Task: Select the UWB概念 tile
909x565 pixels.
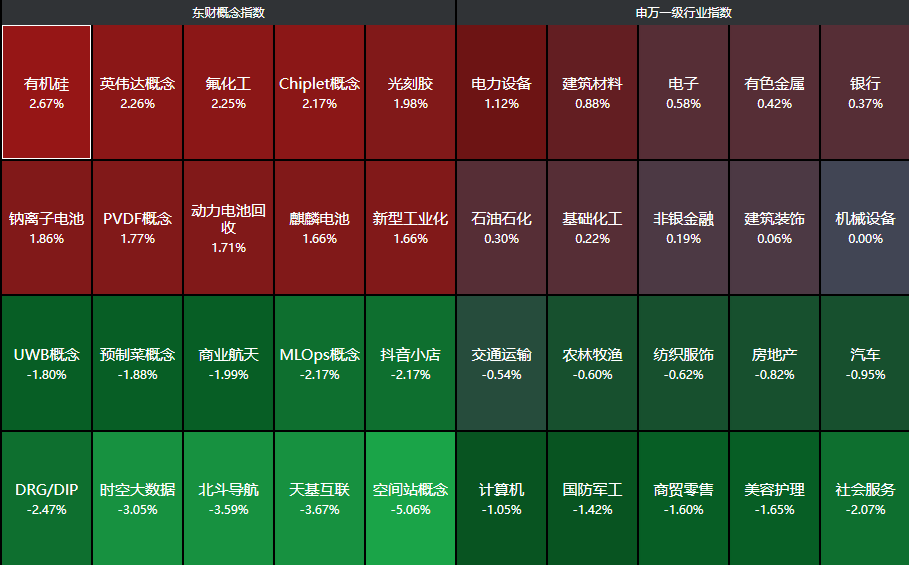Action: point(46,363)
